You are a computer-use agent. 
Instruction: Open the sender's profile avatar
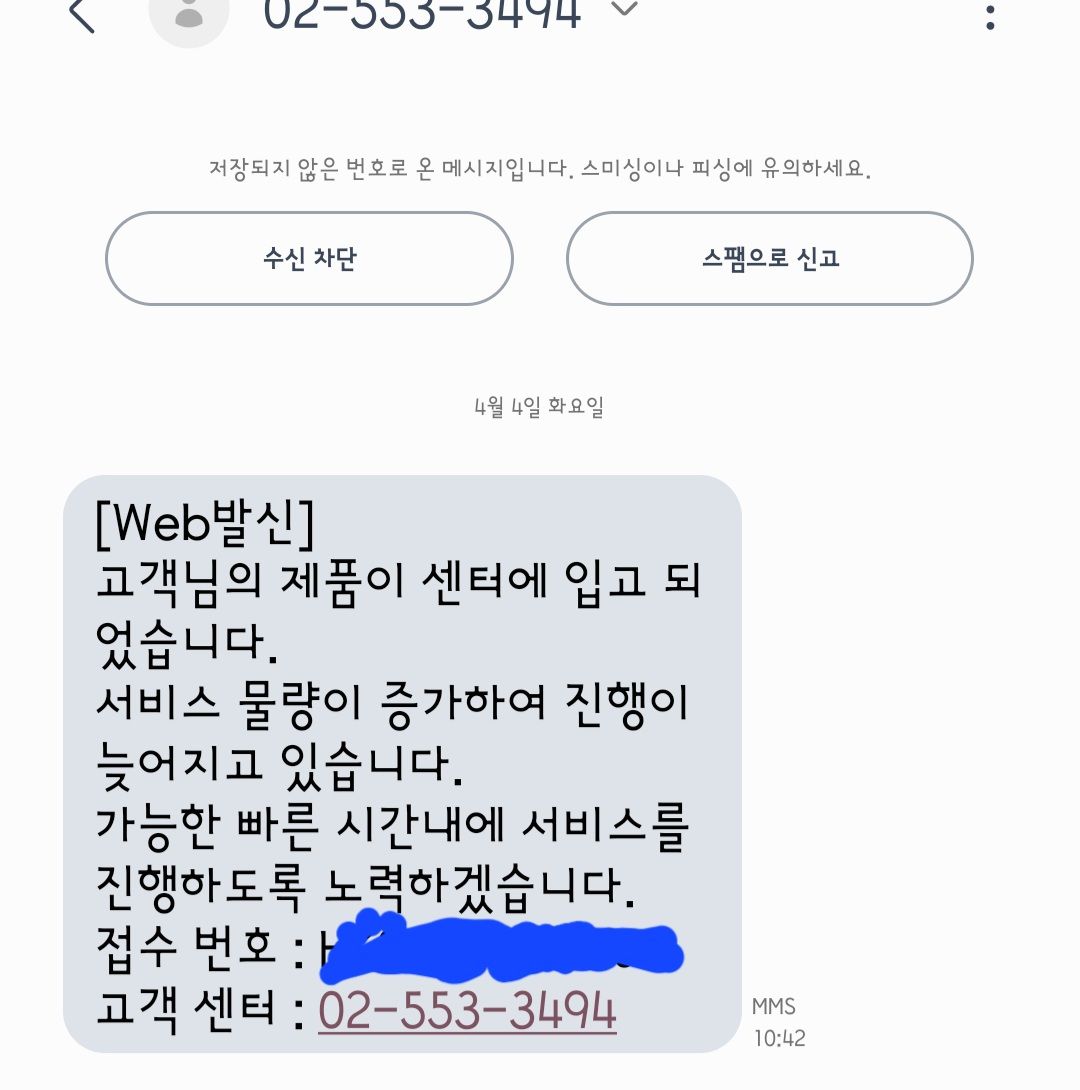[x=189, y=14]
